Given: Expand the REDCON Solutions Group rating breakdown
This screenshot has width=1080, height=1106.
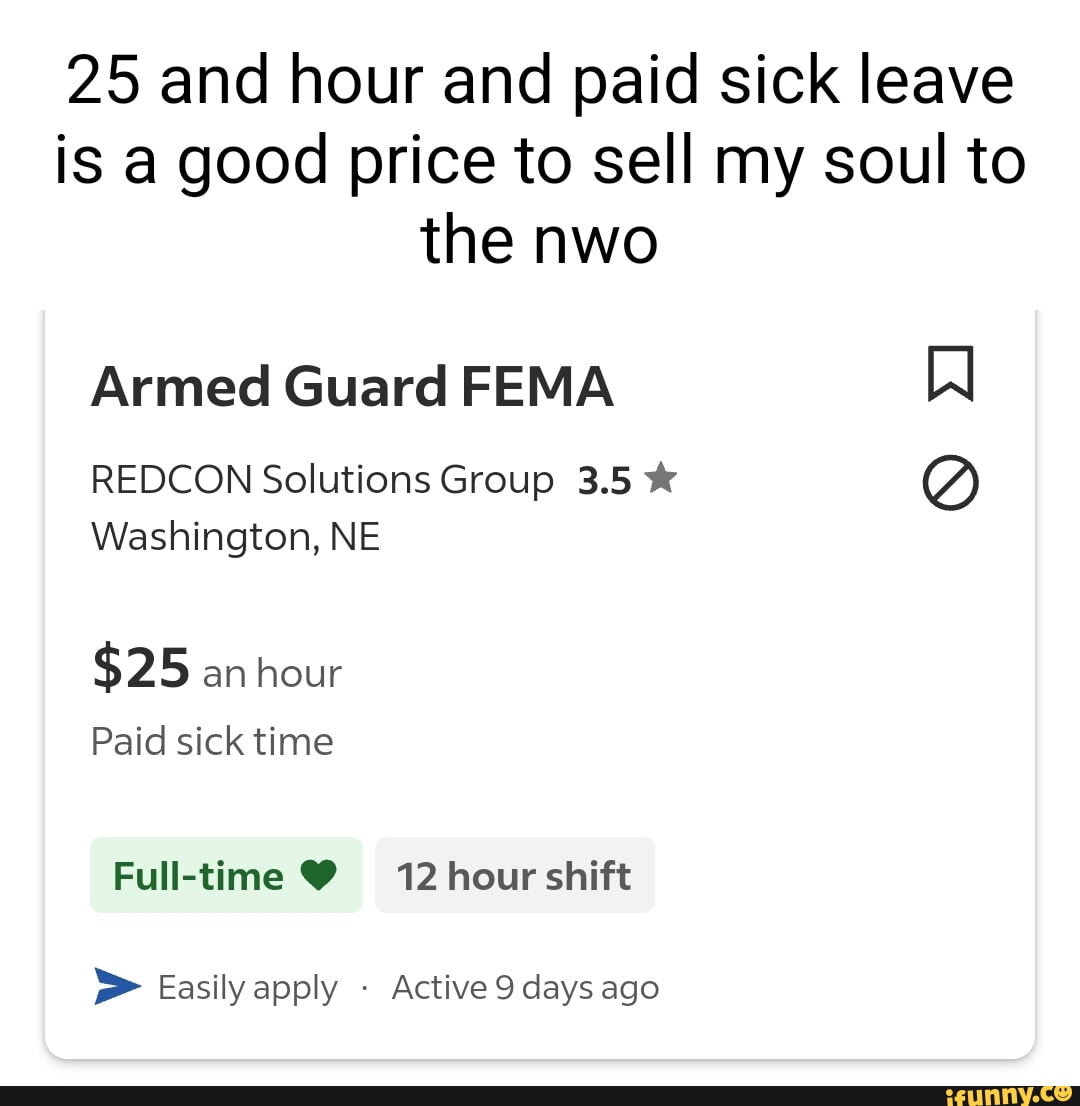Looking at the screenshot, I should tap(604, 478).
